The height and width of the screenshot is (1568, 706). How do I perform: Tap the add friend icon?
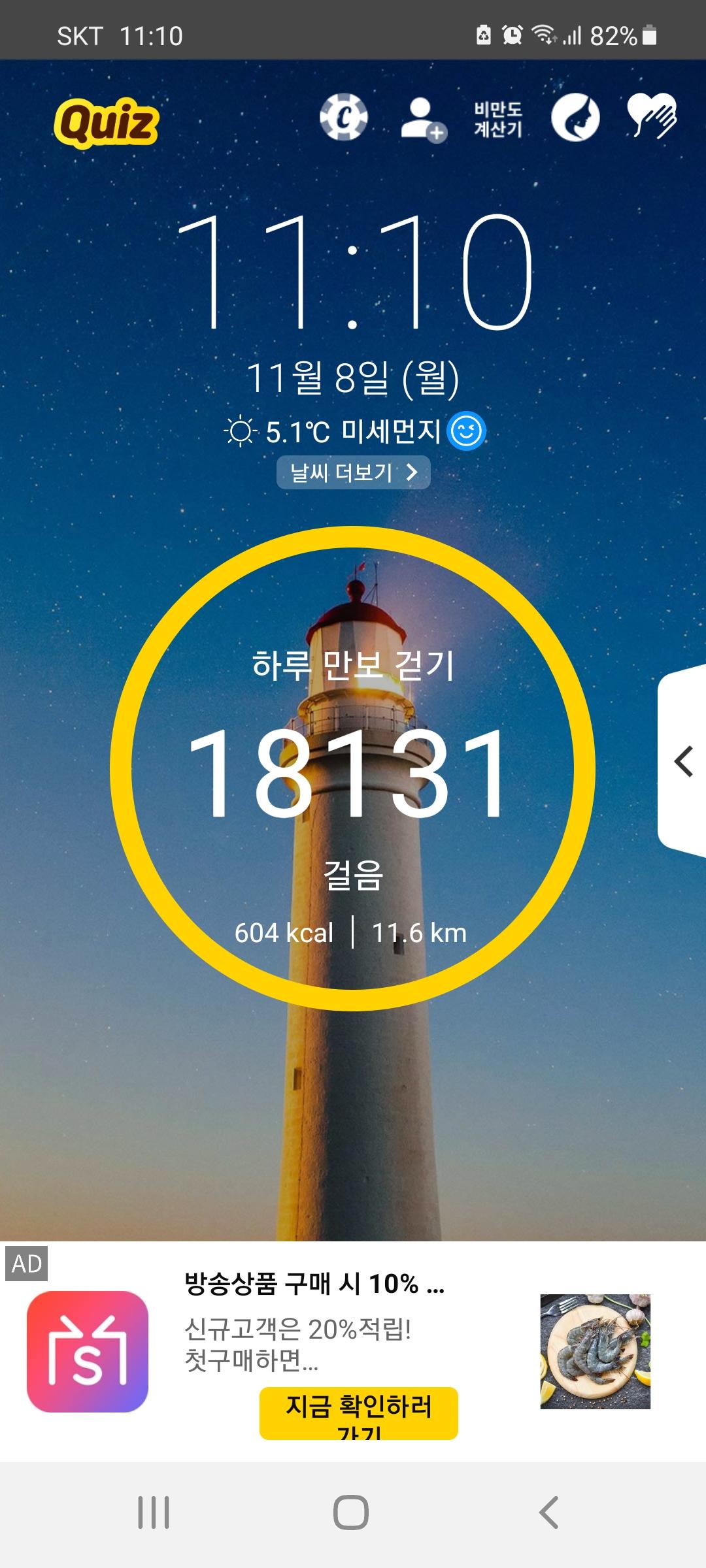tap(423, 119)
